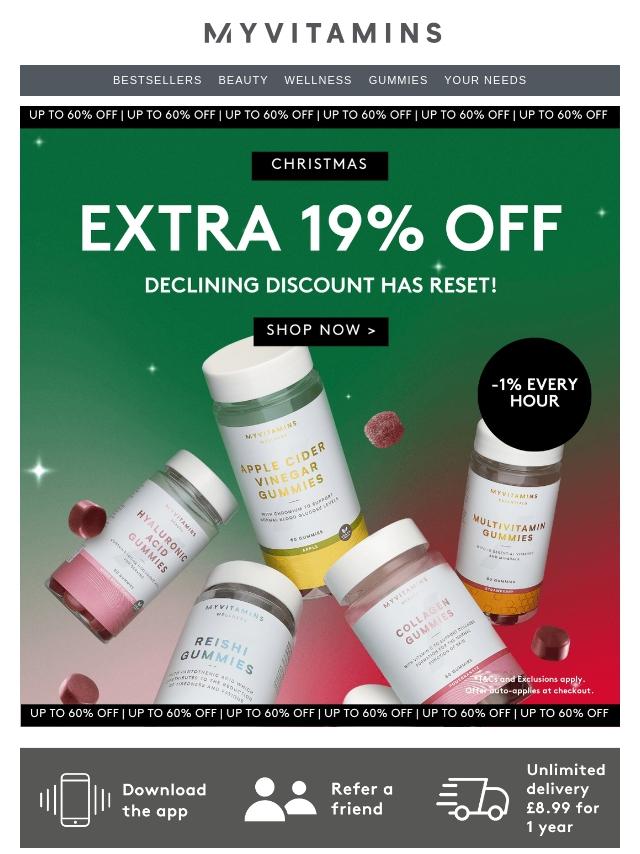
Task: Go to the Beauty section
Action: coord(243,80)
